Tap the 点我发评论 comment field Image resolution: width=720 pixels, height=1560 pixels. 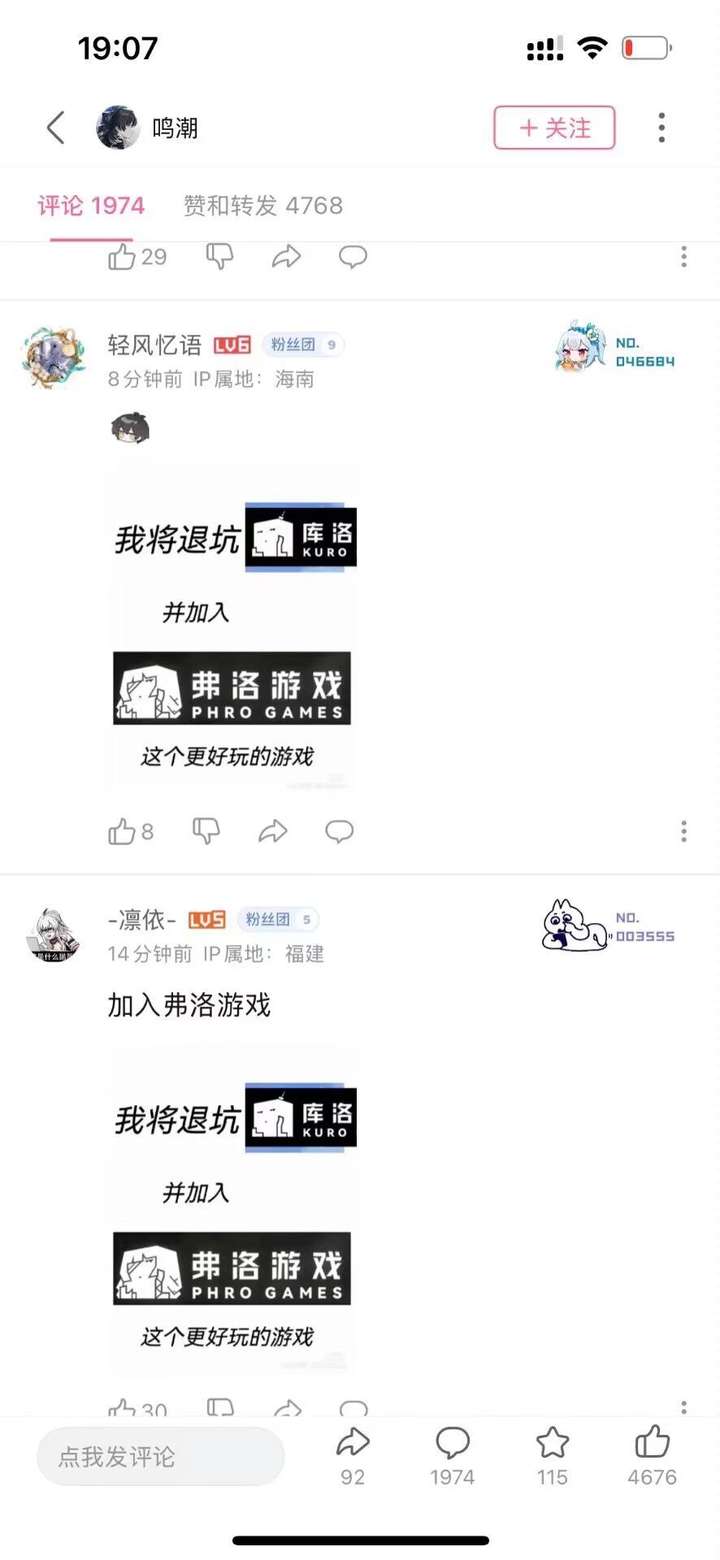[x=160, y=1456]
